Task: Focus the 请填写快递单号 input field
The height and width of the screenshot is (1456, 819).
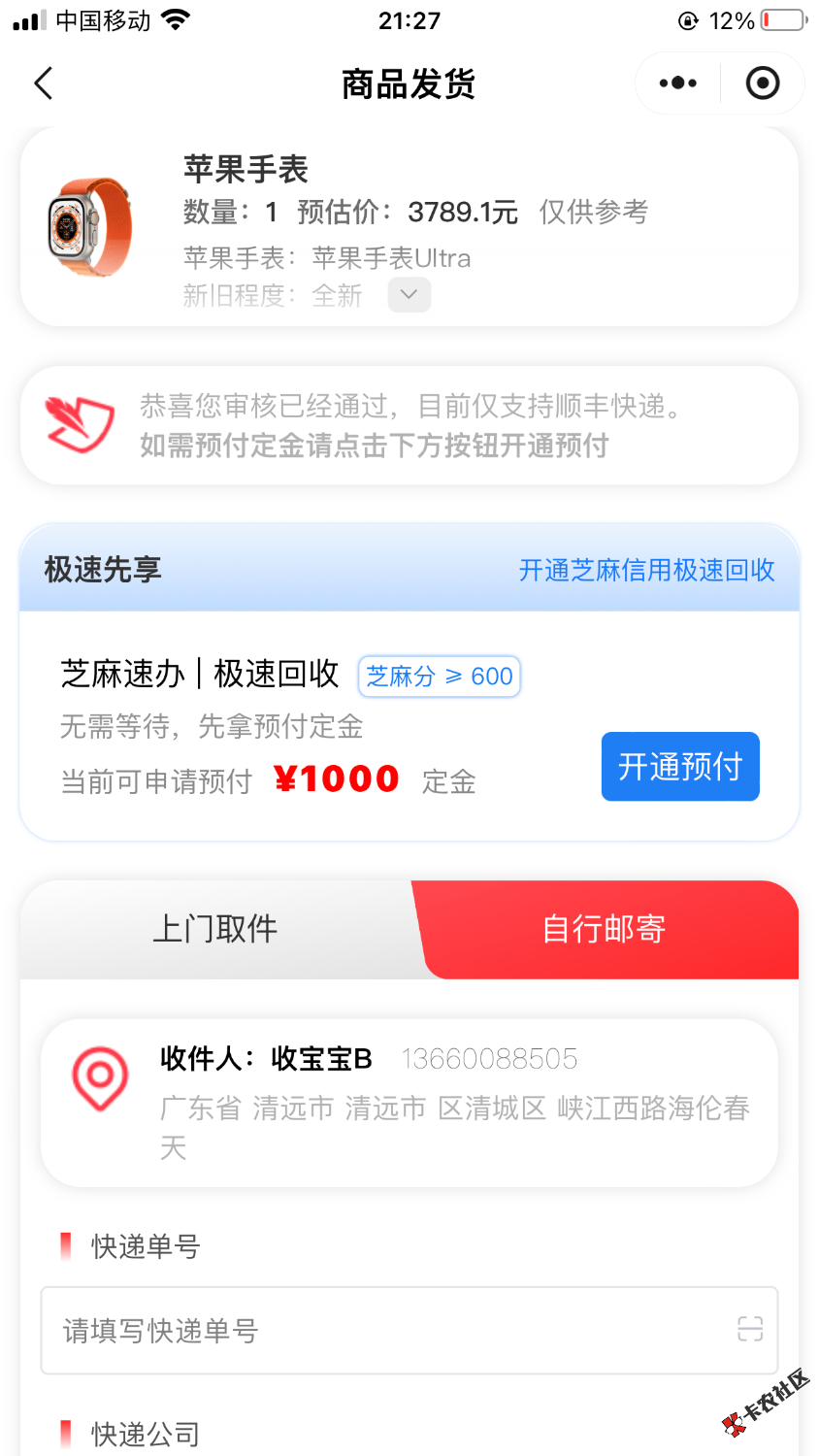Action: pos(388,1330)
